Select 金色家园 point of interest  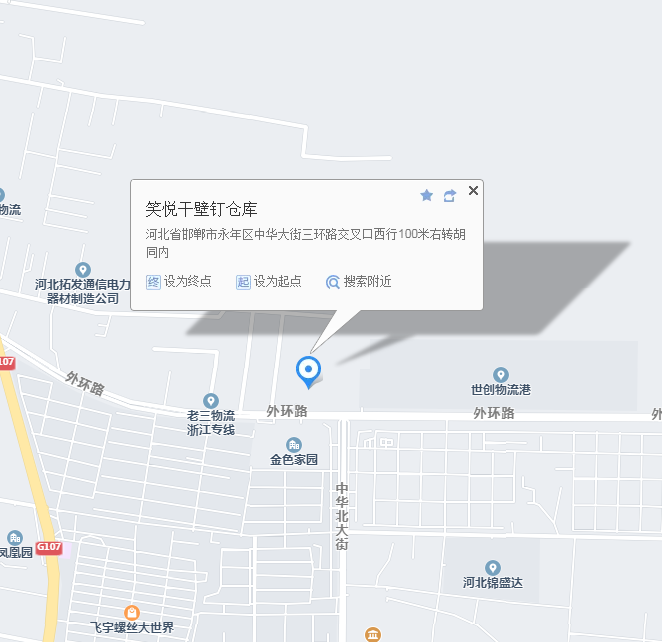click(x=293, y=445)
